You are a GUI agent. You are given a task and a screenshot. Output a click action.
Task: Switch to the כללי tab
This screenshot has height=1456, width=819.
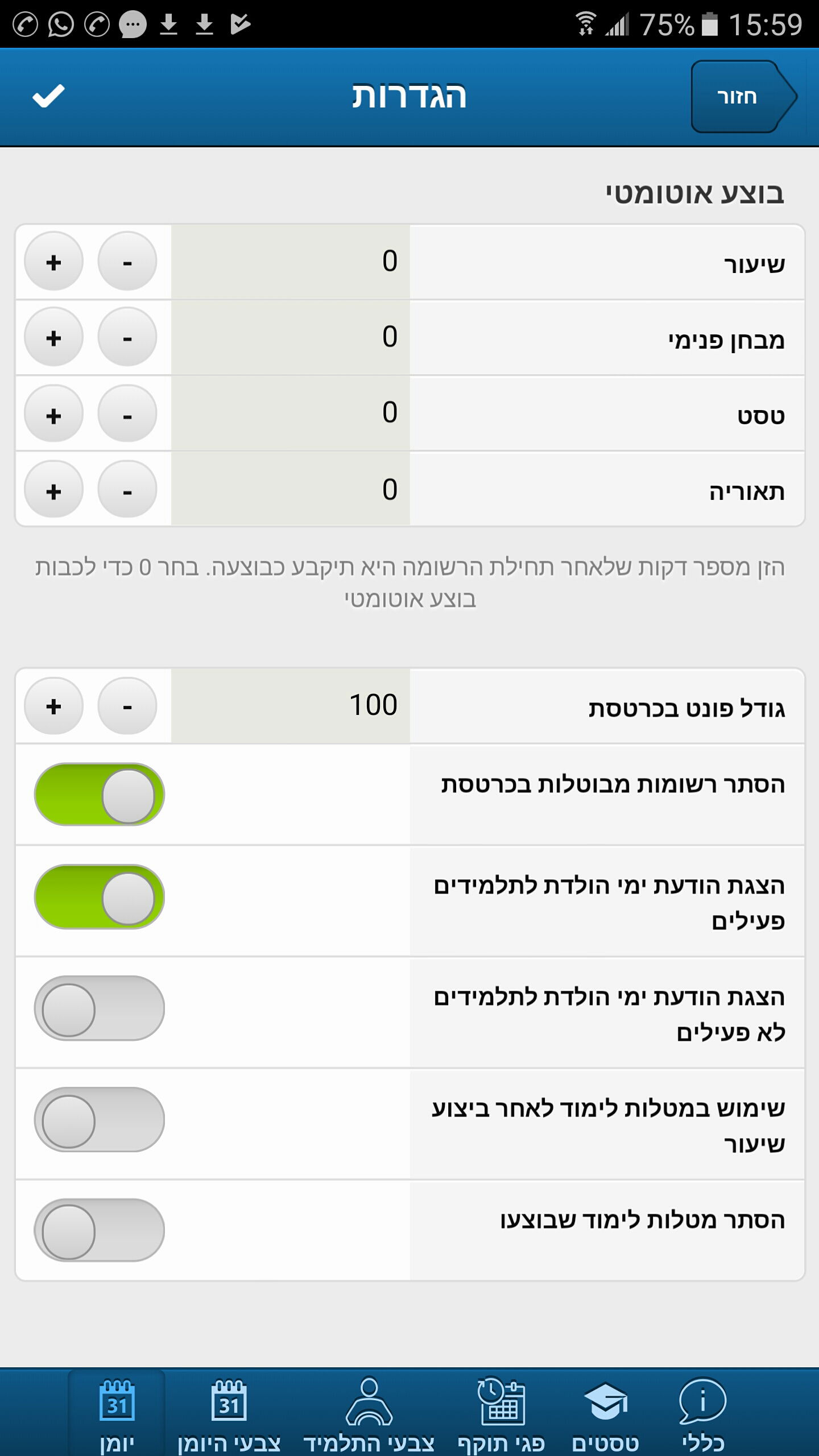[x=703, y=1414]
